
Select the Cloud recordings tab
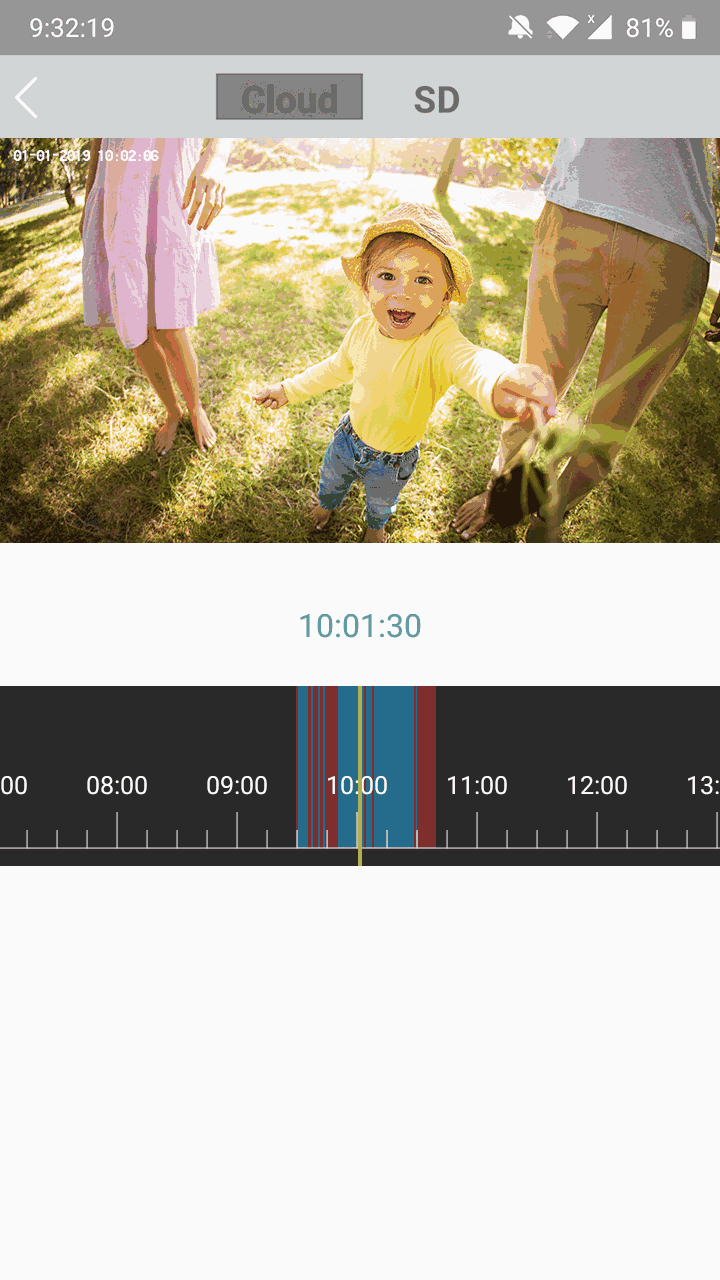tap(289, 97)
